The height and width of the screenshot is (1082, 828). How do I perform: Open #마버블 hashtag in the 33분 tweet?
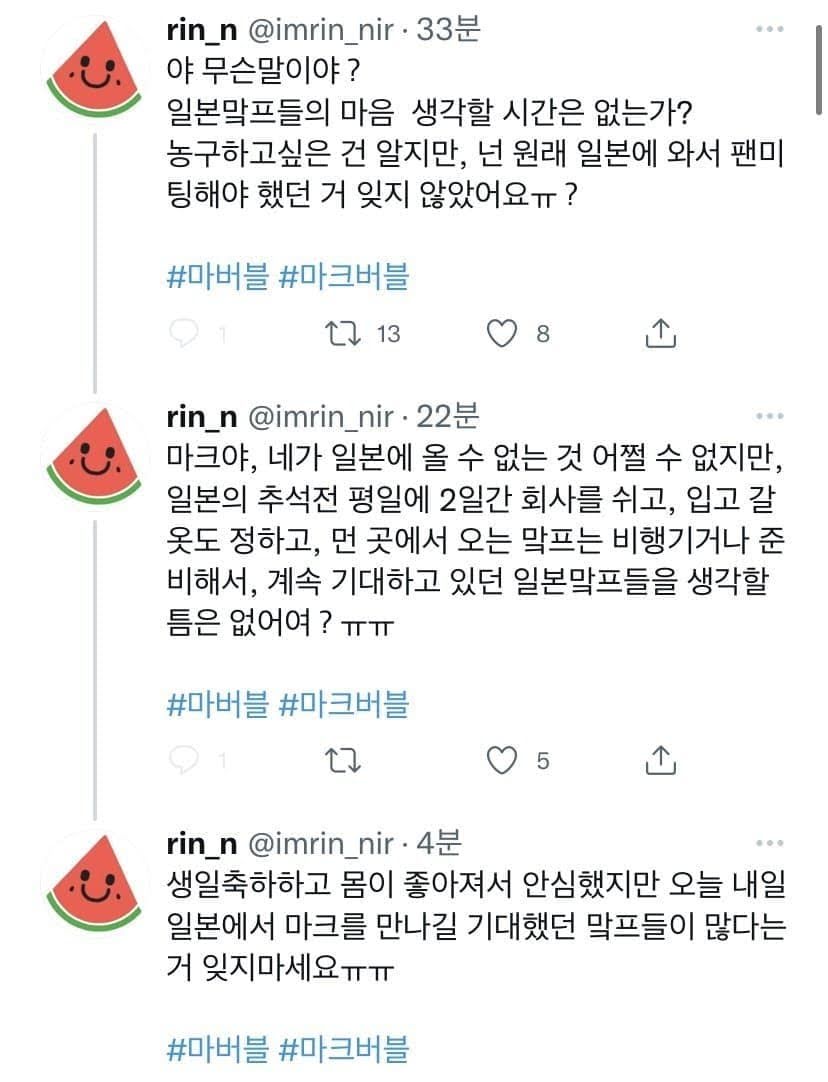[217, 277]
